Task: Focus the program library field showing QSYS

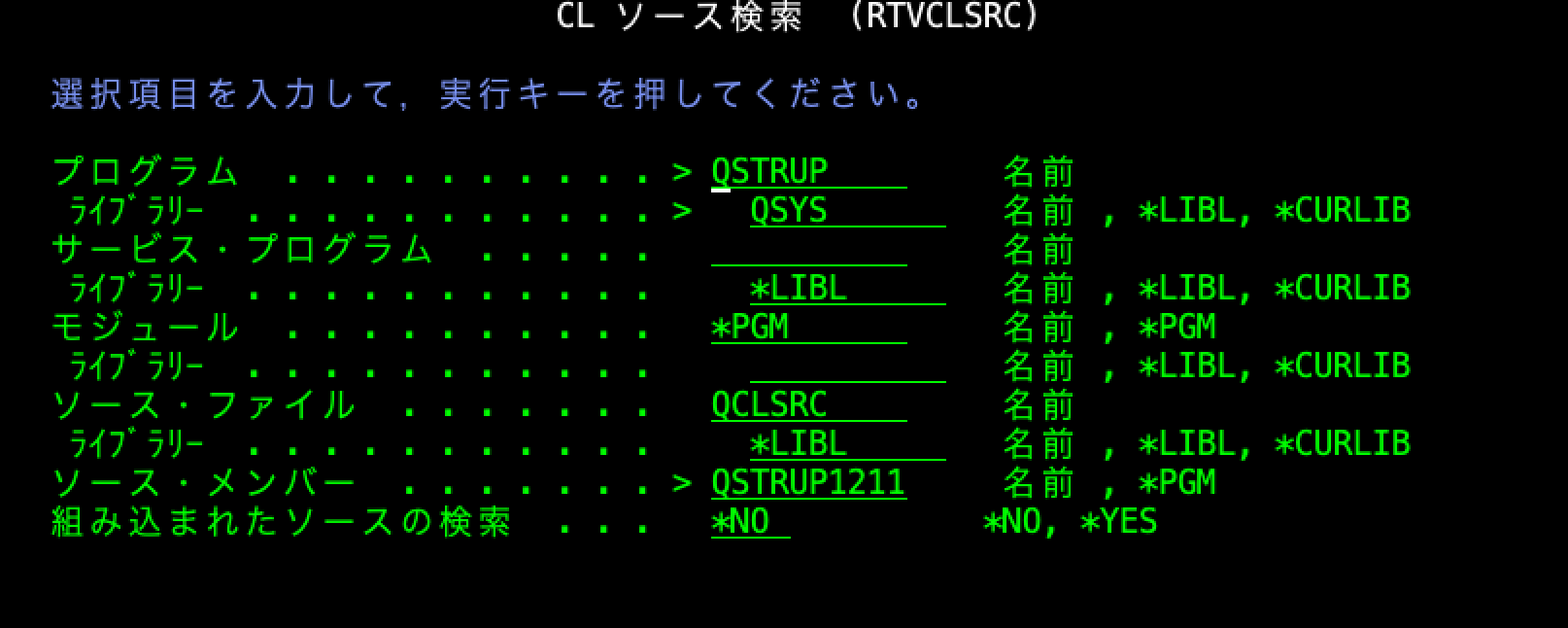Action: pyautogui.click(x=846, y=210)
